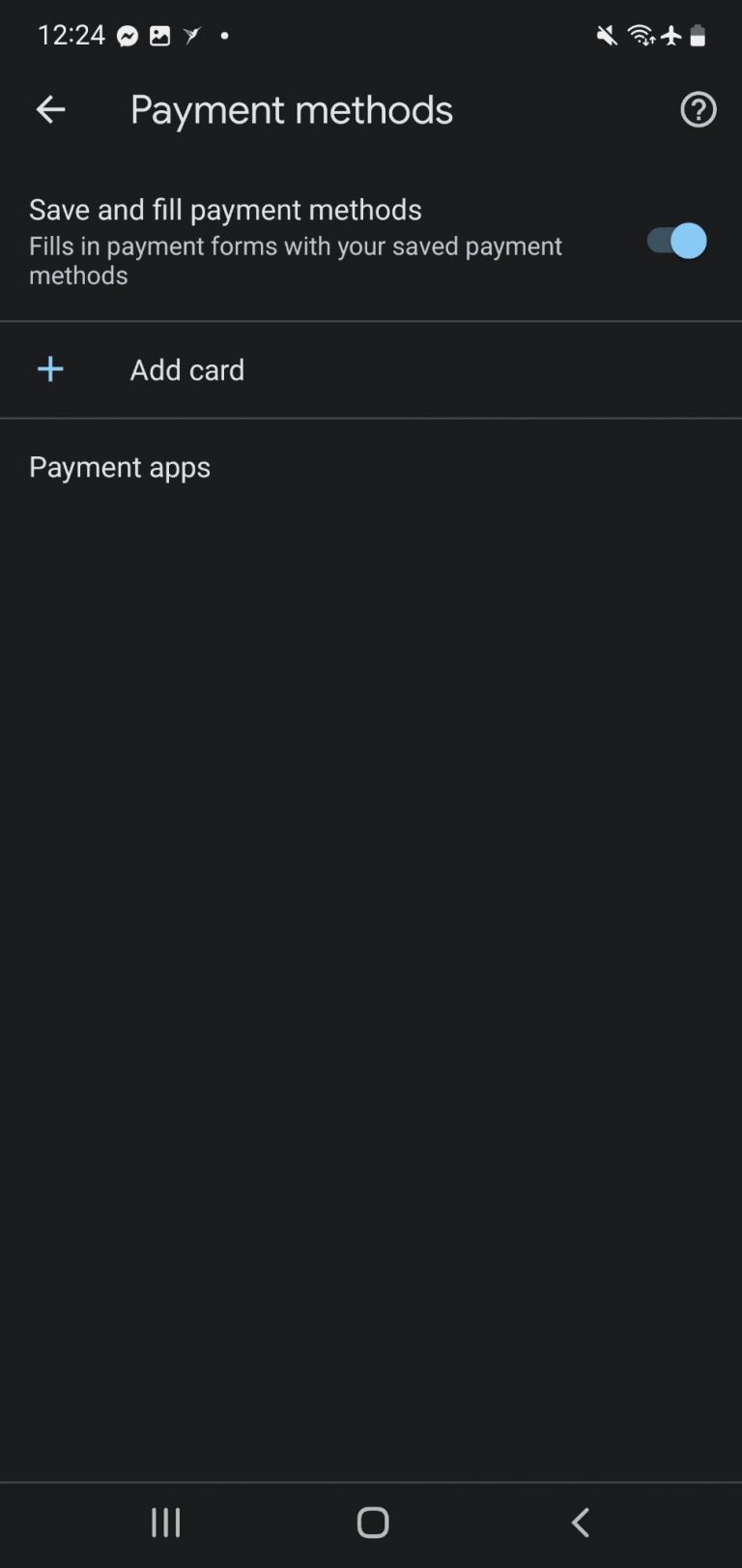Open recent apps from navigation bar
The height and width of the screenshot is (1568, 742).
(165, 1523)
